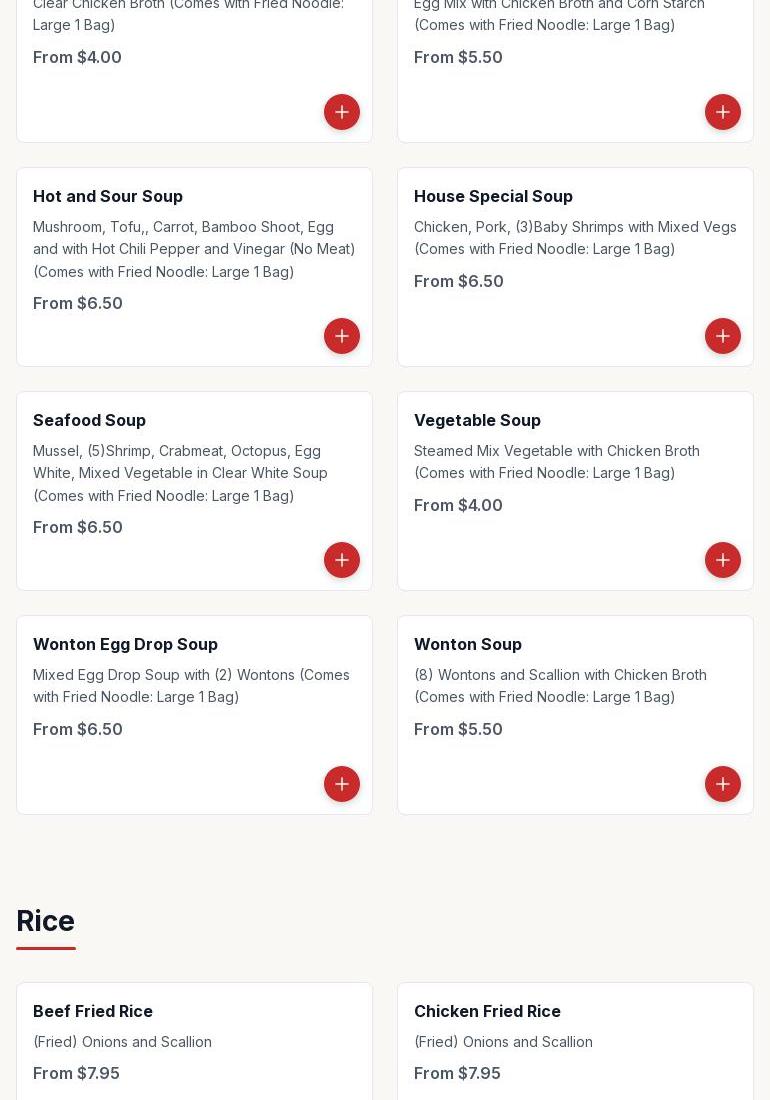This screenshot has width=770, height=1100.
Task: Add Vegetable Soup via the plus icon
Action: click(x=723, y=560)
